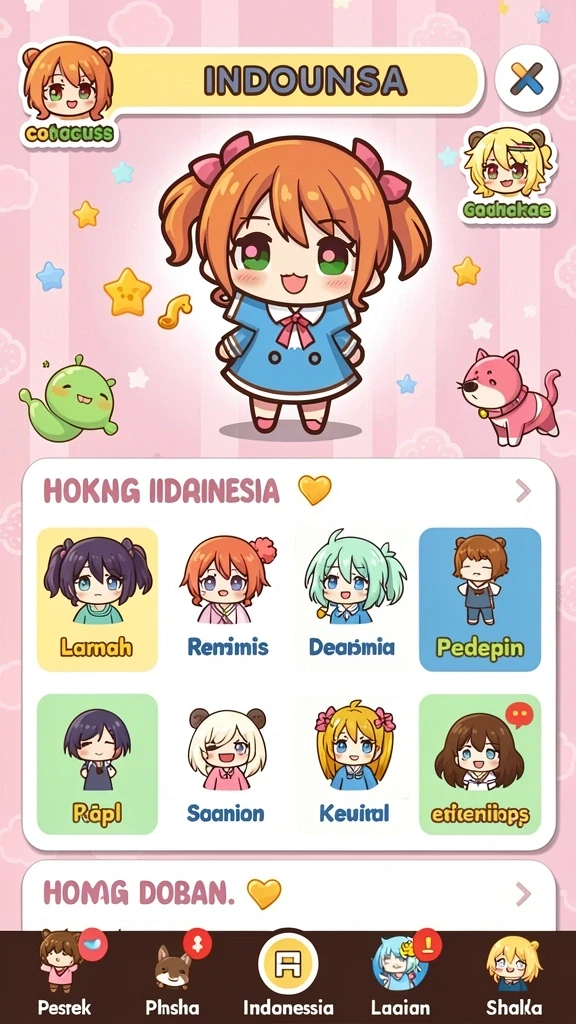Open the Shaka tab

point(514,977)
